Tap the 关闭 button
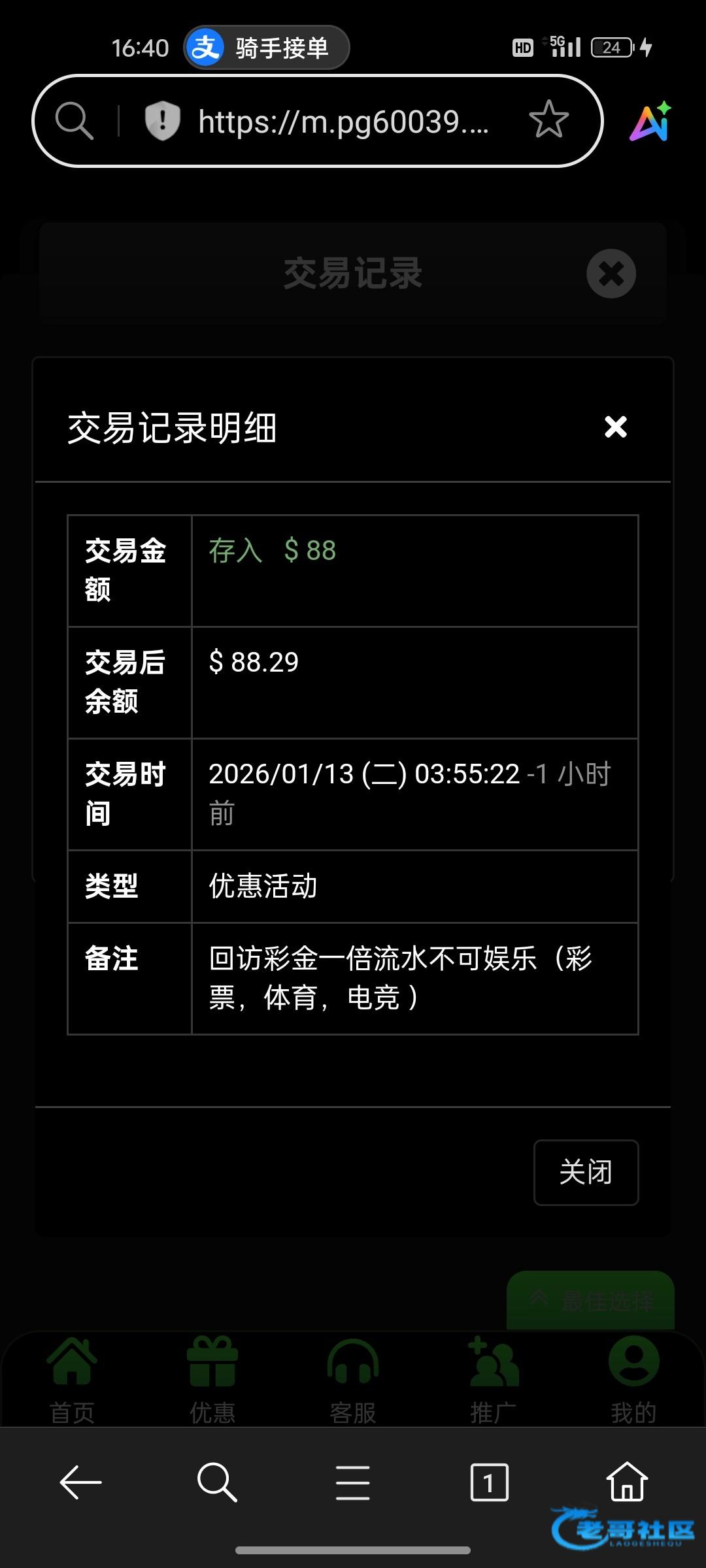This screenshot has height=1568, width=706. (586, 1172)
